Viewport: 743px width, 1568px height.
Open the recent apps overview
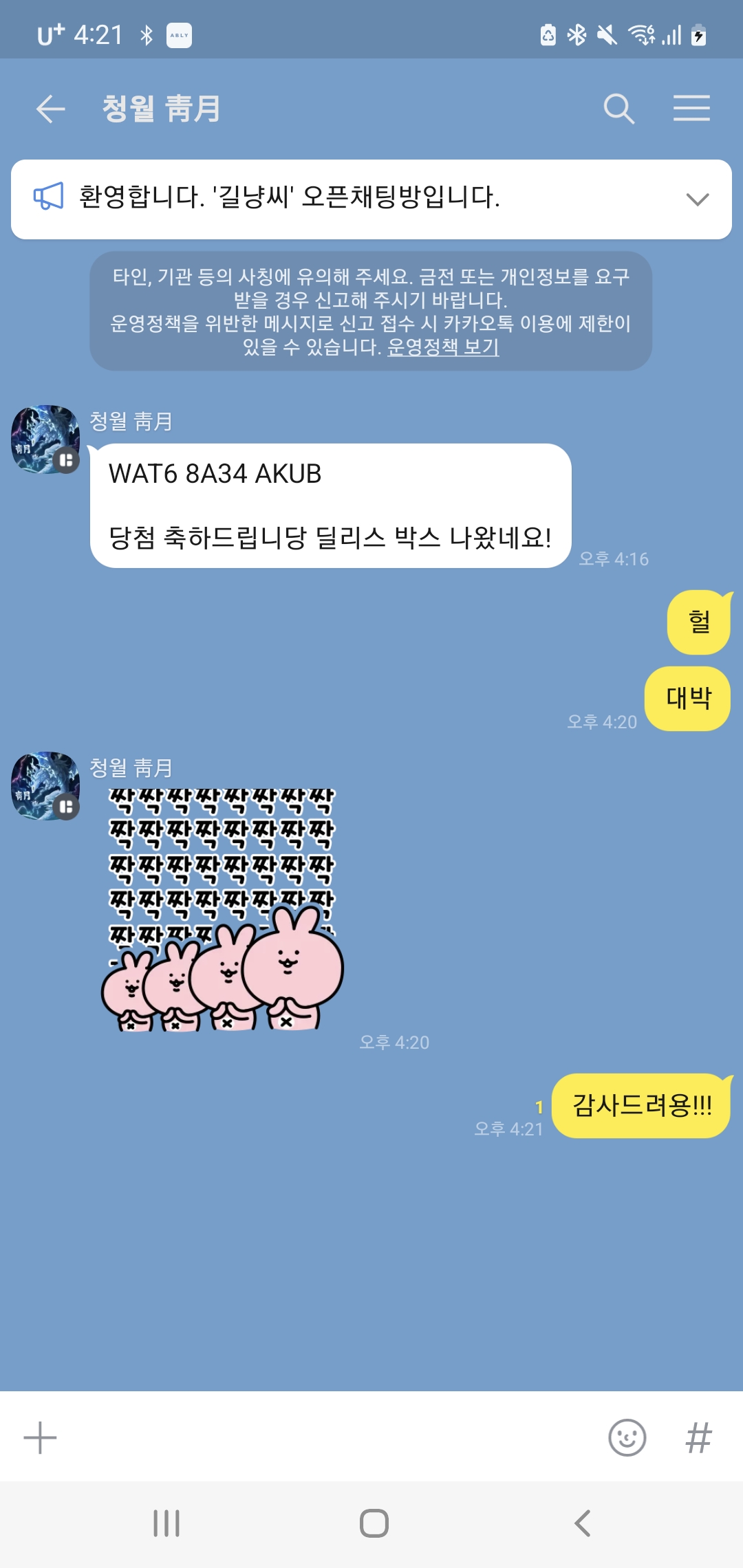166,1523
